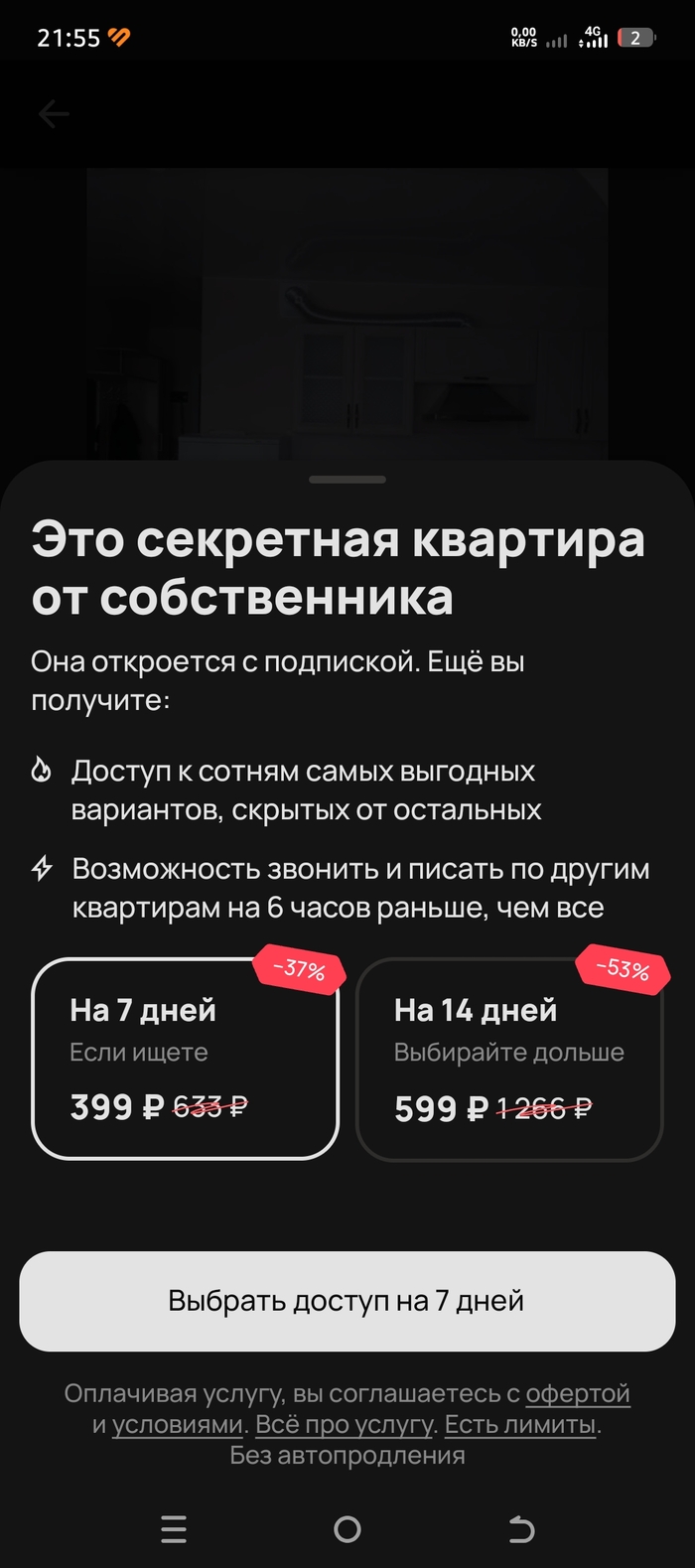Viewport: 695px width, 1568px height.
Task: Open the офертой link
Action: click(578, 1393)
